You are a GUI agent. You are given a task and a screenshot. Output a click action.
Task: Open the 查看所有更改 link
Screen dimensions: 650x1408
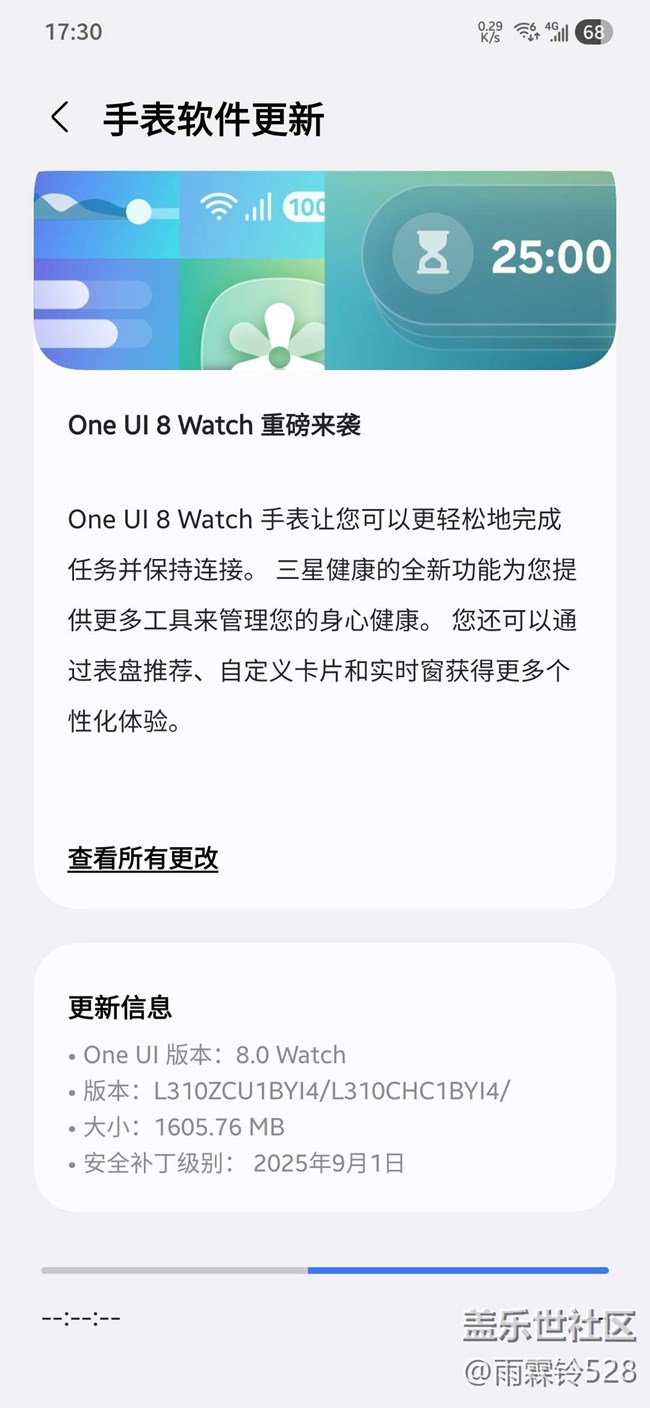(143, 858)
